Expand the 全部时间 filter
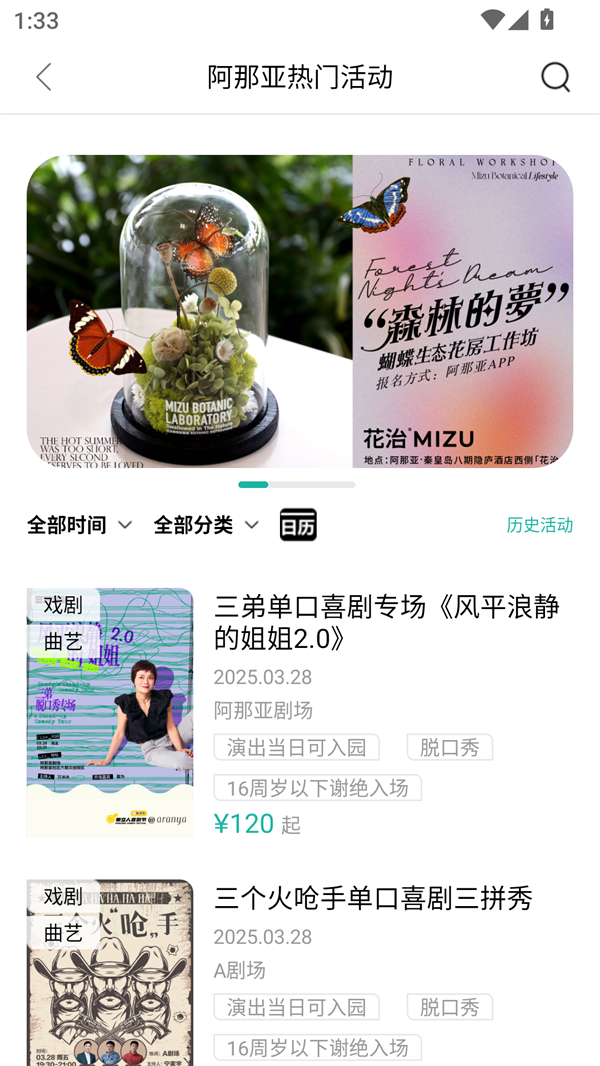The image size is (600, 1066). pos(80,525)
